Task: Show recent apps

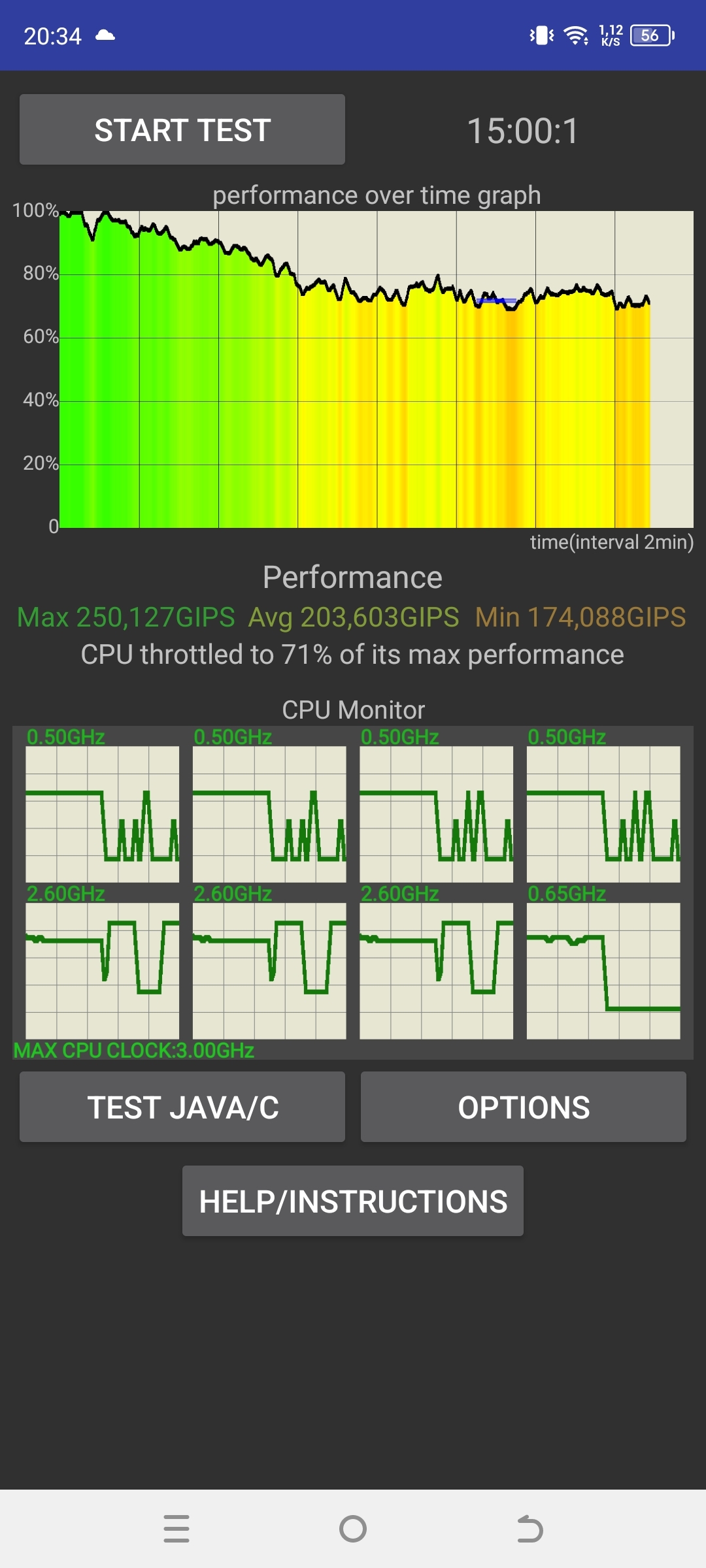Action: click(176, 1529)
